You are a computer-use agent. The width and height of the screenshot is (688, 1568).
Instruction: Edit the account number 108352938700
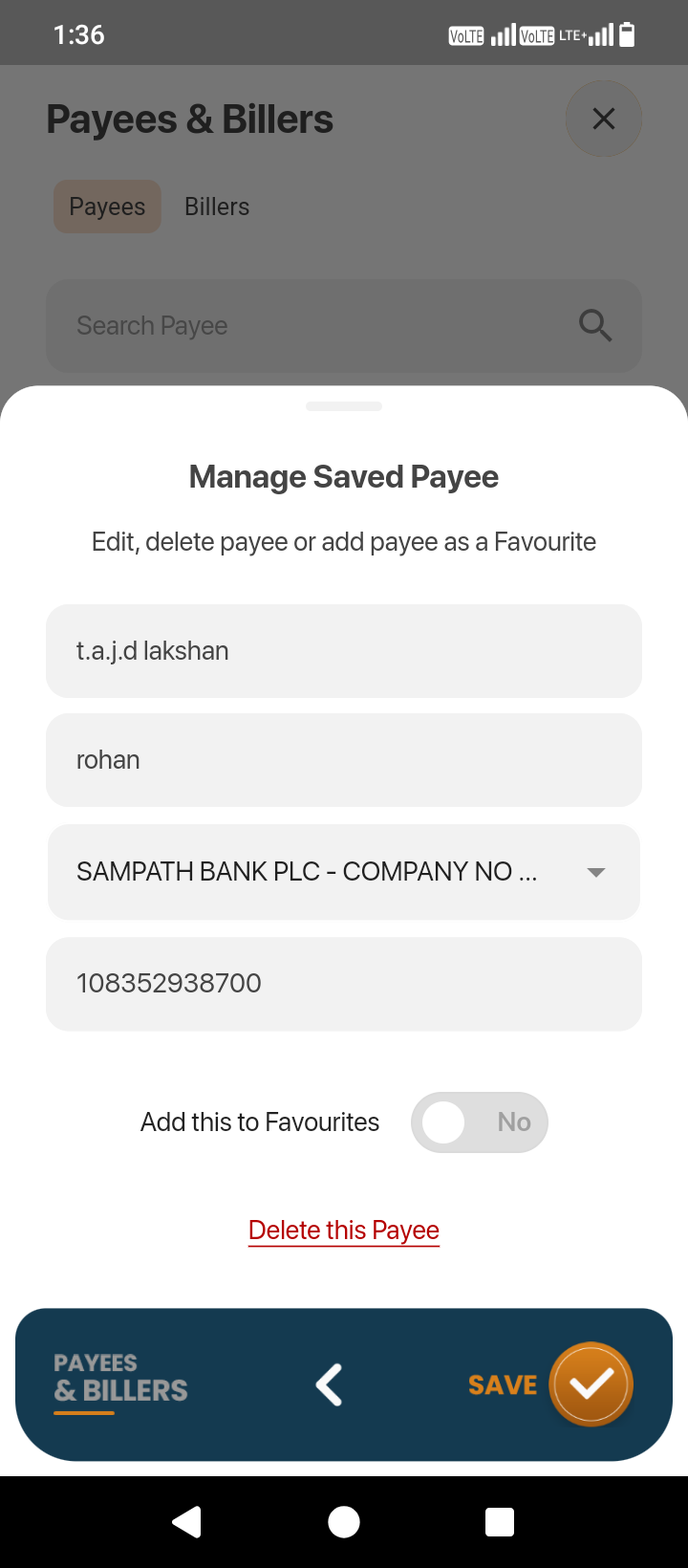(x=344, y=984)
